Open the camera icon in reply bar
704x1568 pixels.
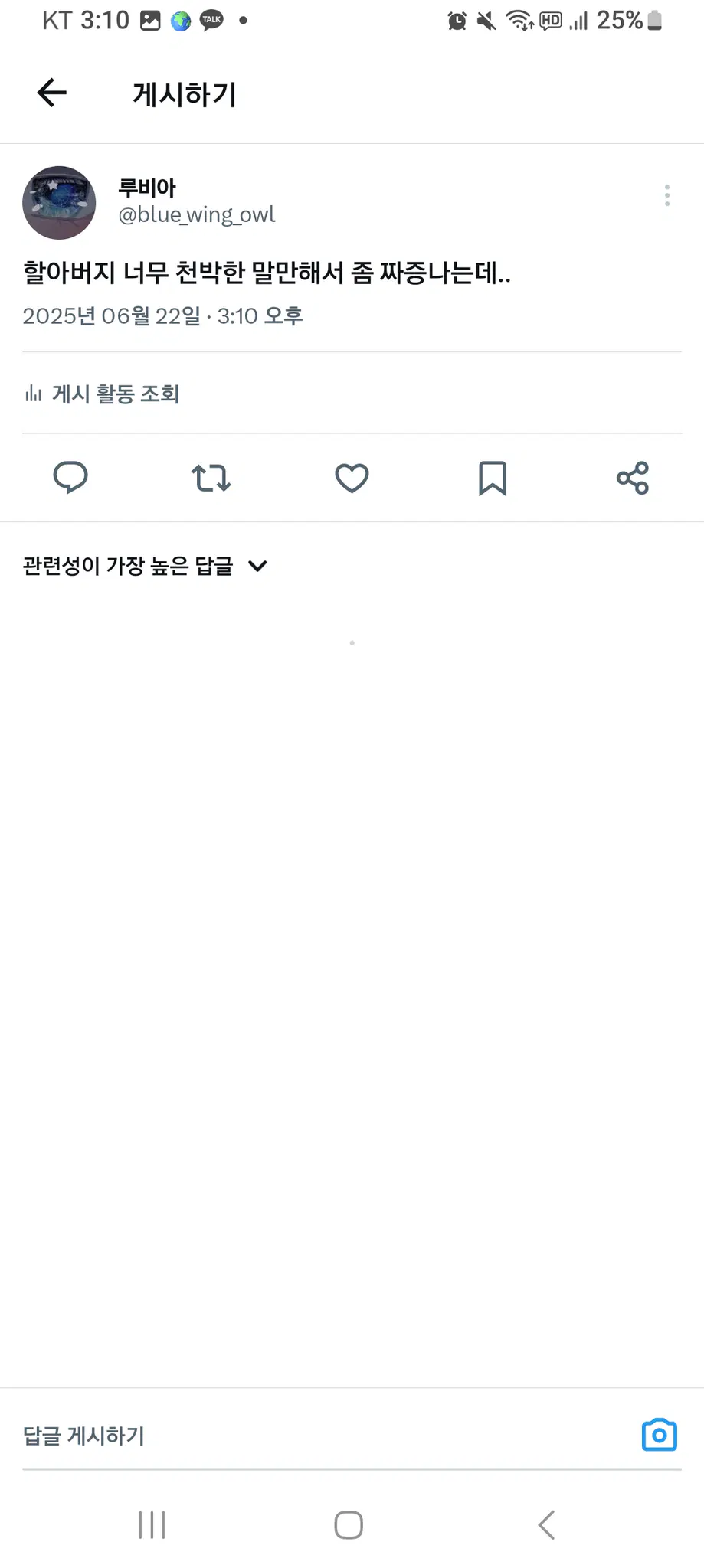[x=659, y=1435]
